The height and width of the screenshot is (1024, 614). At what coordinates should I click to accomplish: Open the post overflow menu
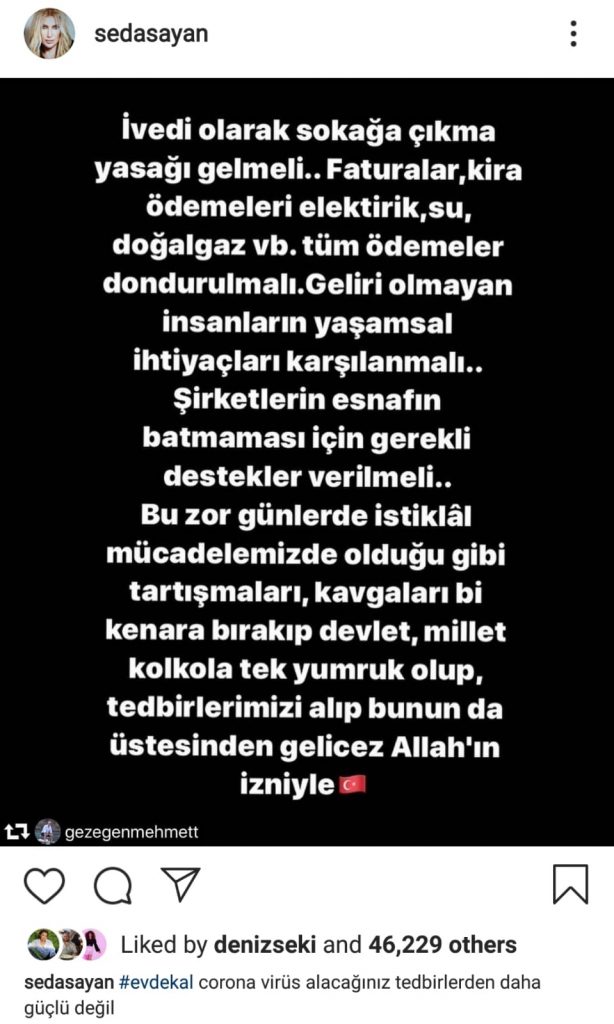click(573, 34)
